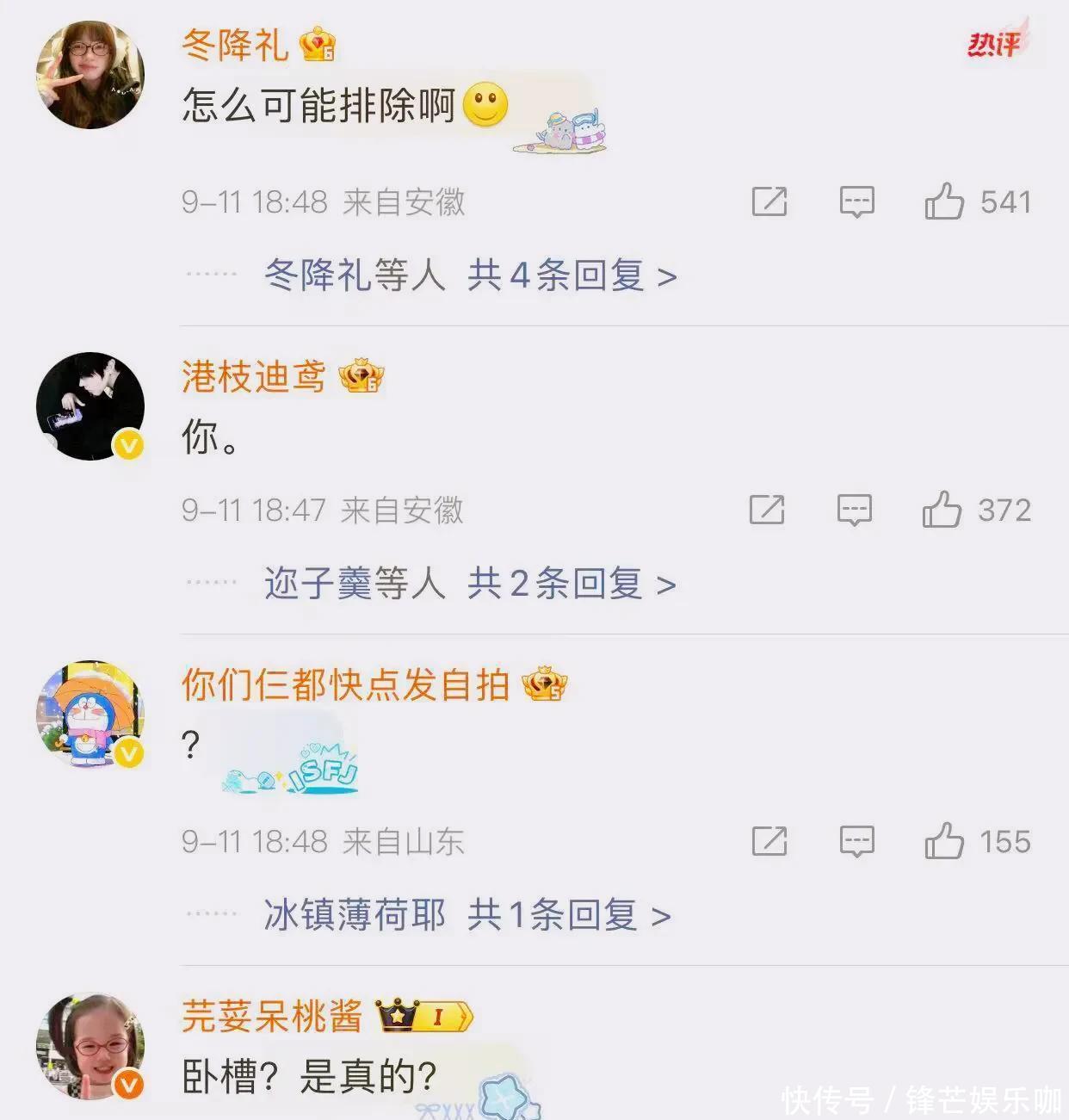The height and width of the screenshot is (1120, 1069).
Task: Like the comment by 你们仨都快点发自拍
Action: (944, 841)
